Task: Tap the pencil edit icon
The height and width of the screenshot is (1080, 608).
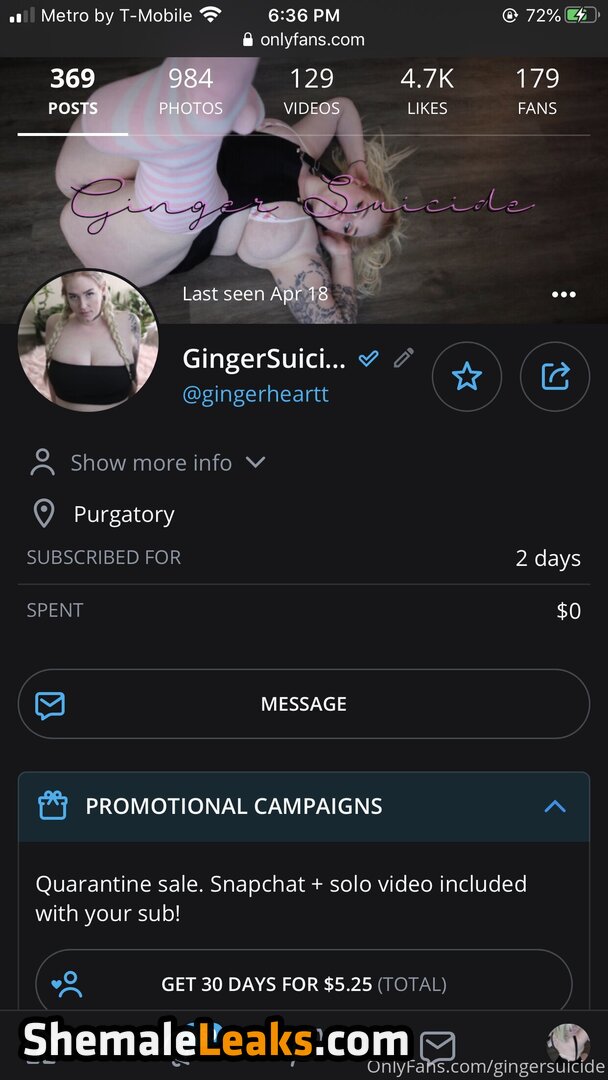Action: click(x=404, y=358)
